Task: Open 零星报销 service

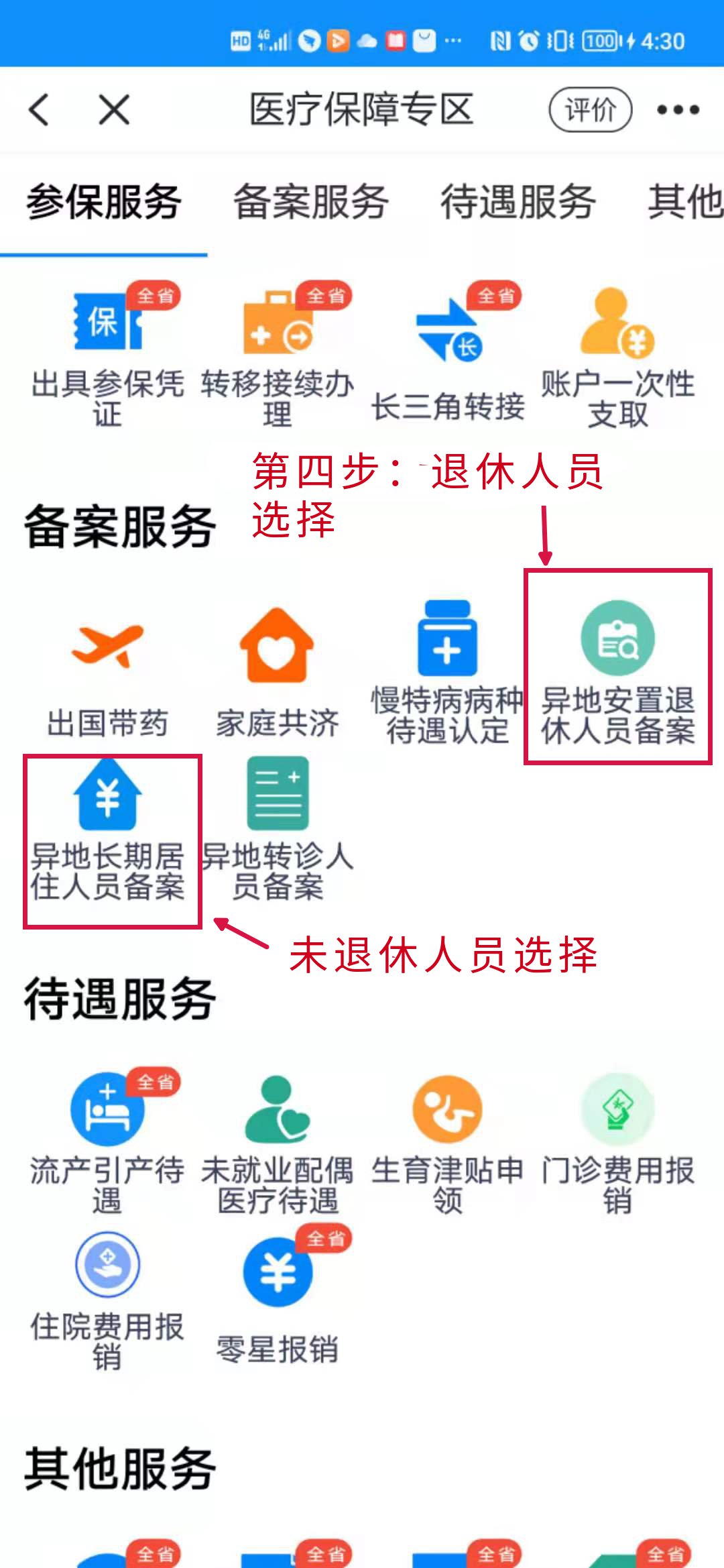Action: [278, 1298]
